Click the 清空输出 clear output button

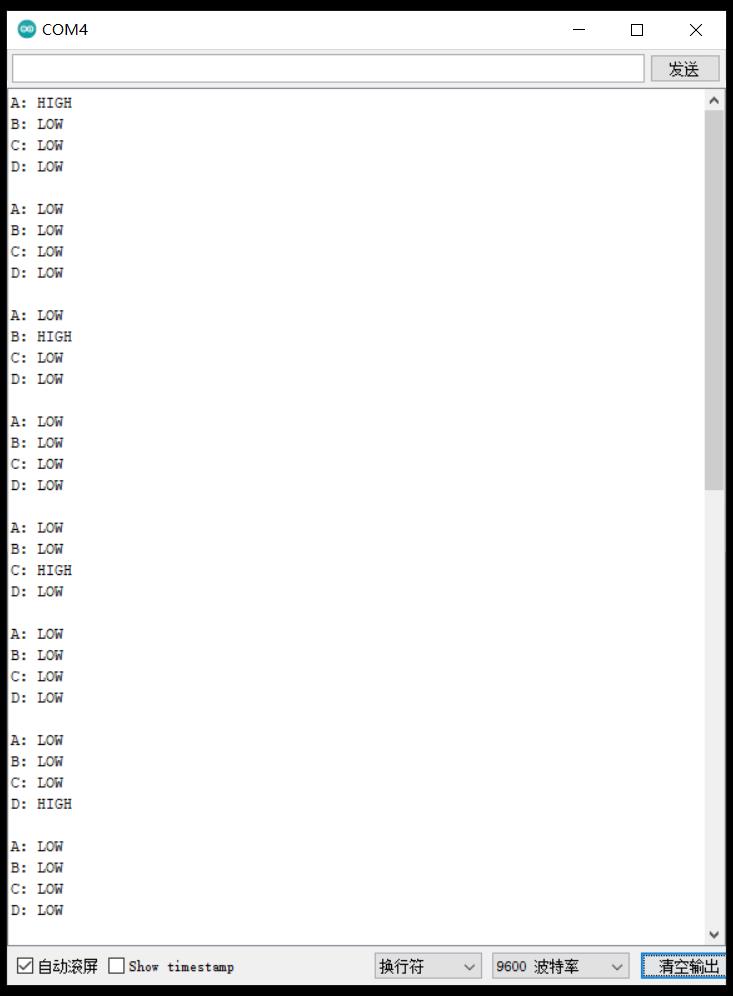click(x=686, y=966)
